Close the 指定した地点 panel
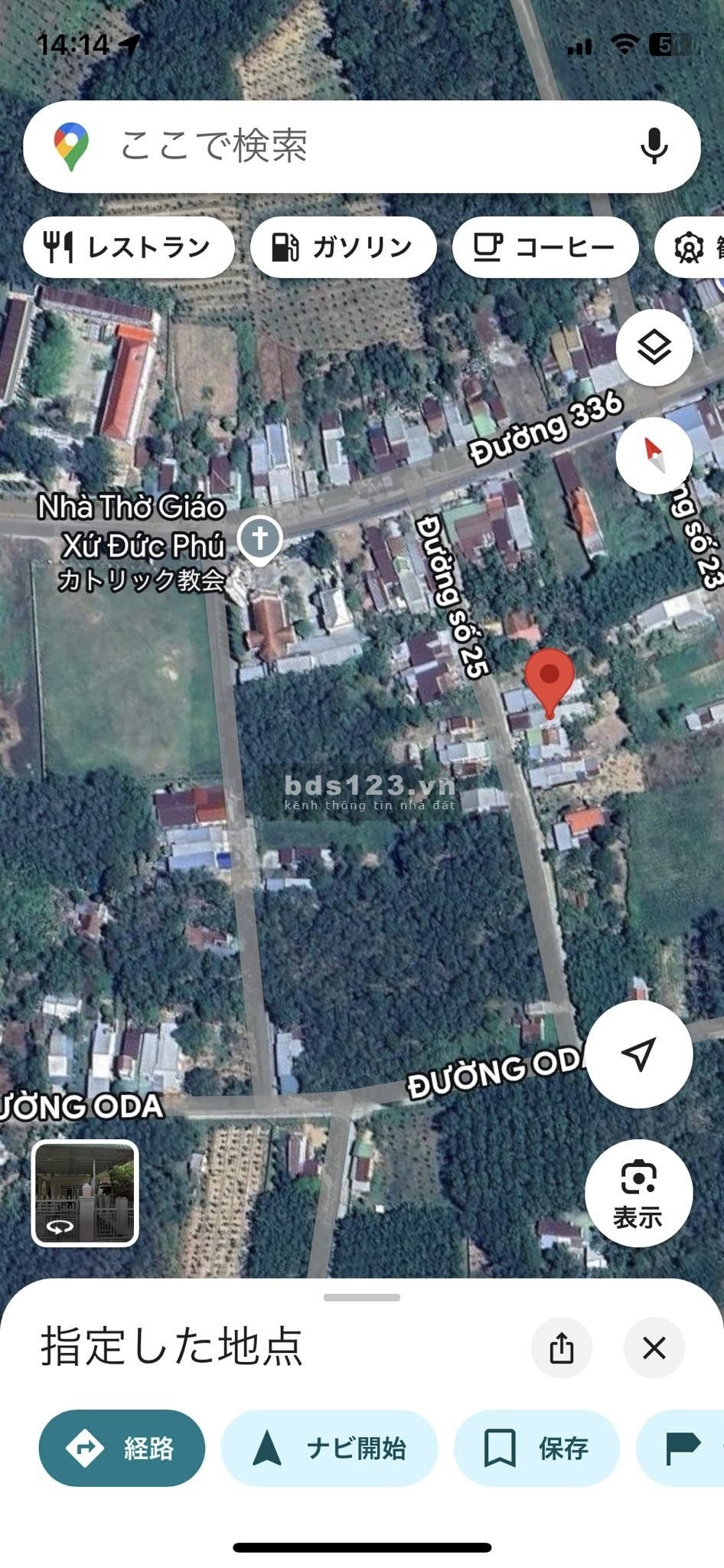This screenshot has width=724, height=1568. 654,1347
